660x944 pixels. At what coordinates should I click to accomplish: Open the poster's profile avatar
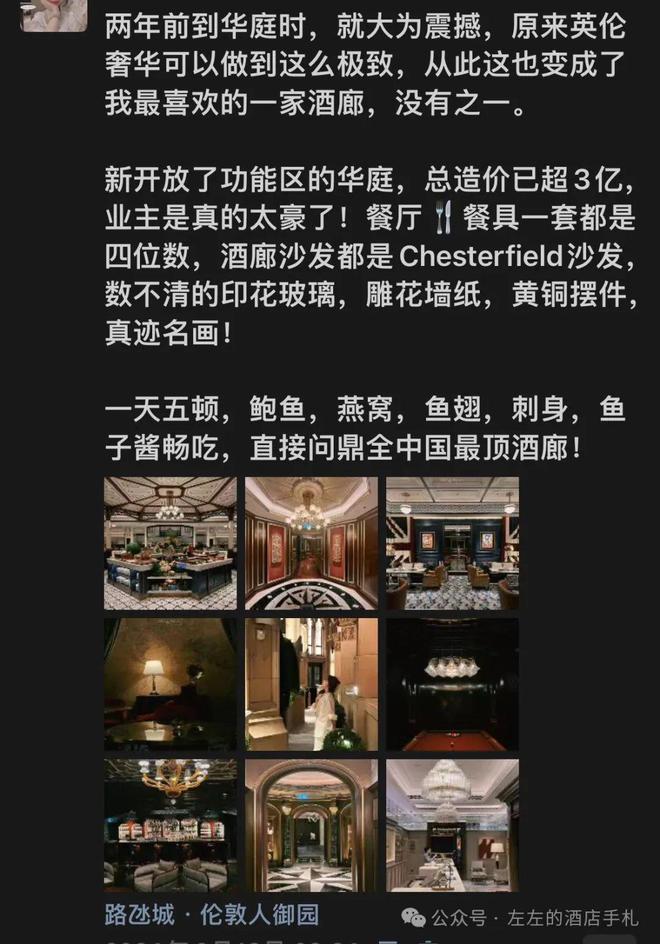(52, 14)
